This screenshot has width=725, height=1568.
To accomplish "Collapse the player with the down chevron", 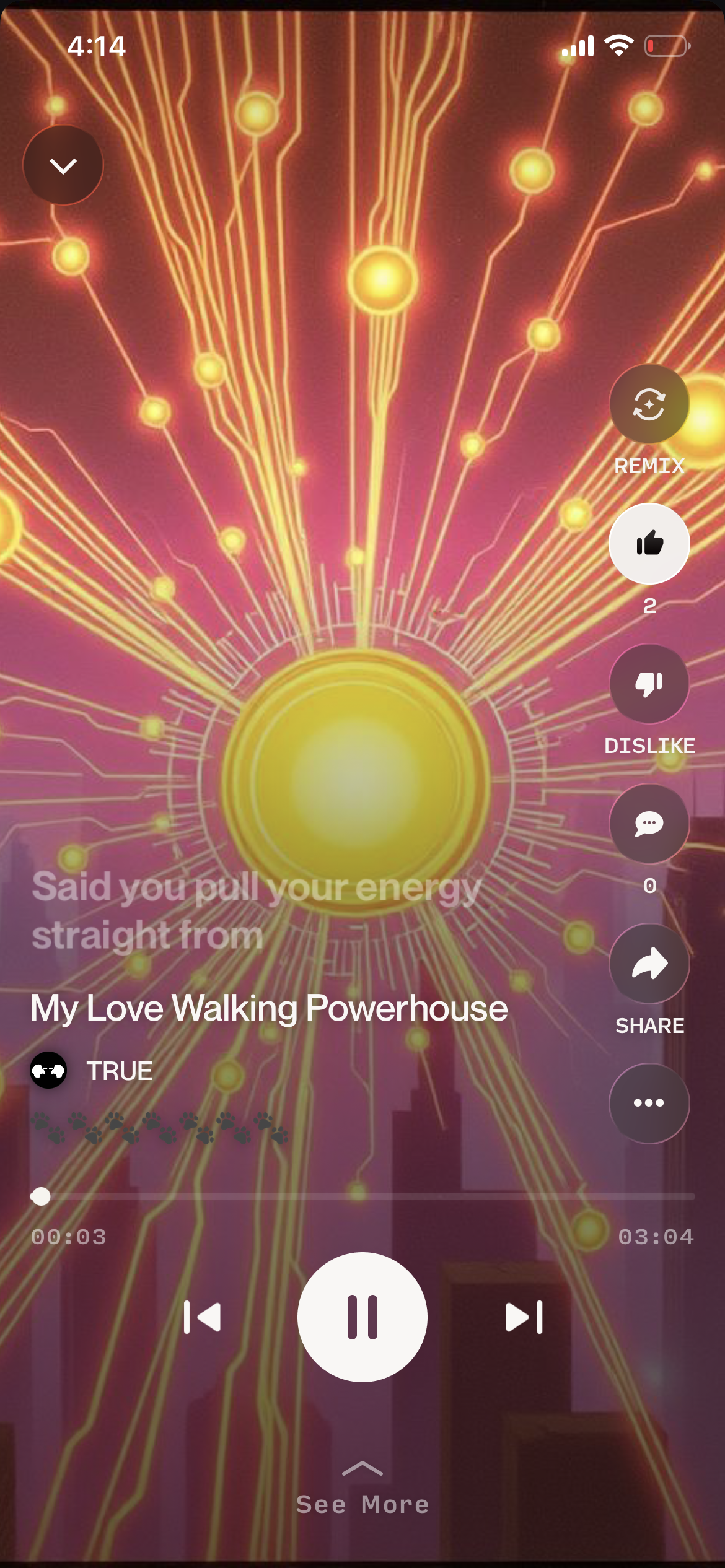I will (63, 165).
